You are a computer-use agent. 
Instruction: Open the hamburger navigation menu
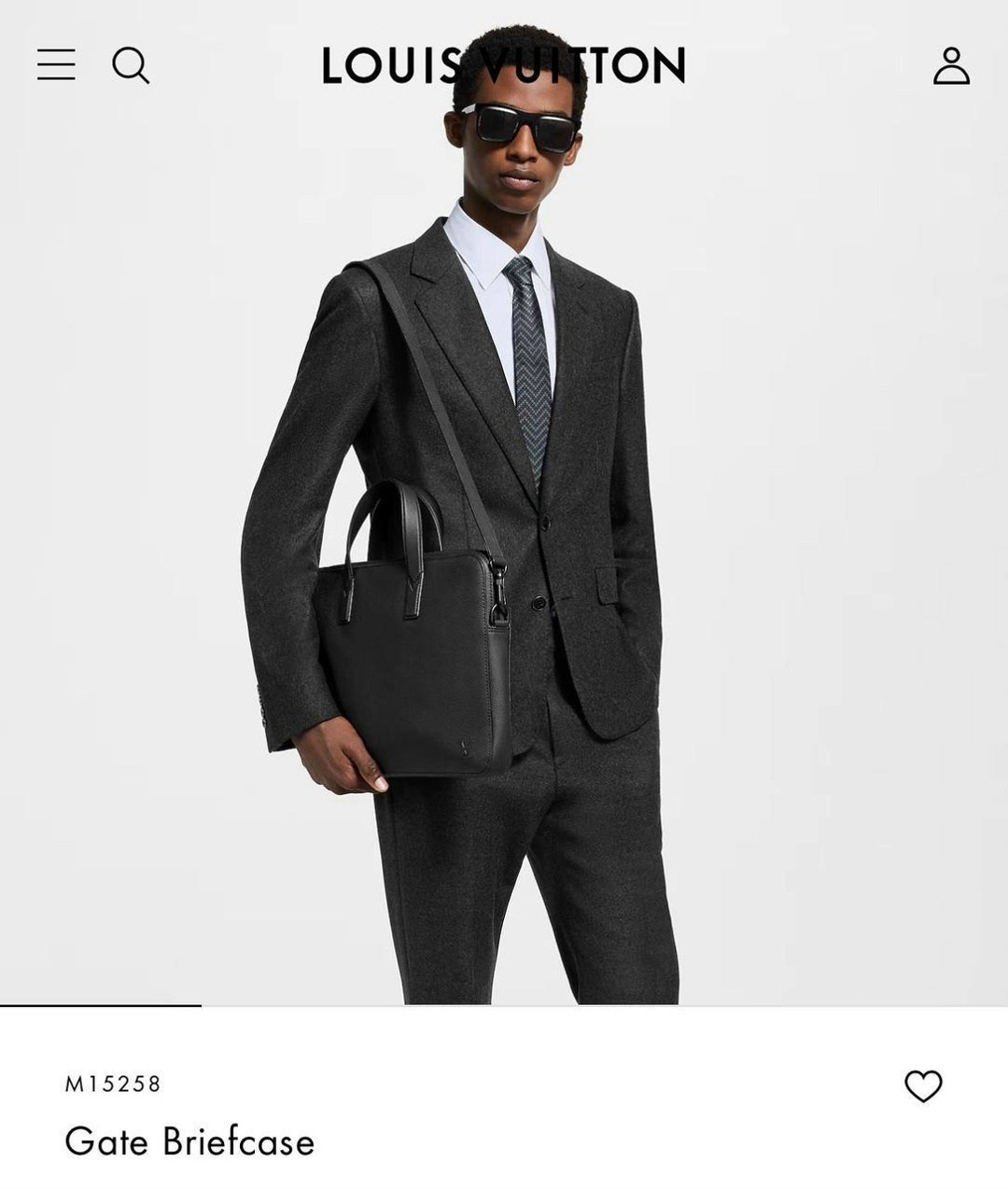[56, 64]
